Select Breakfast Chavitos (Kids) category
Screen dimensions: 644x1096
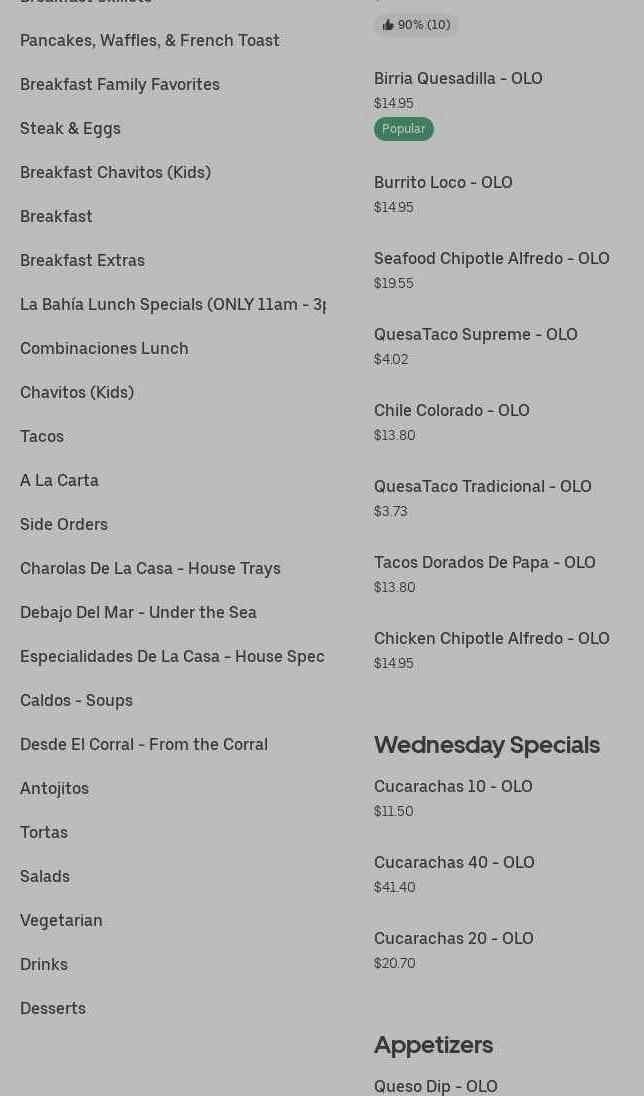tap(115, 172)
